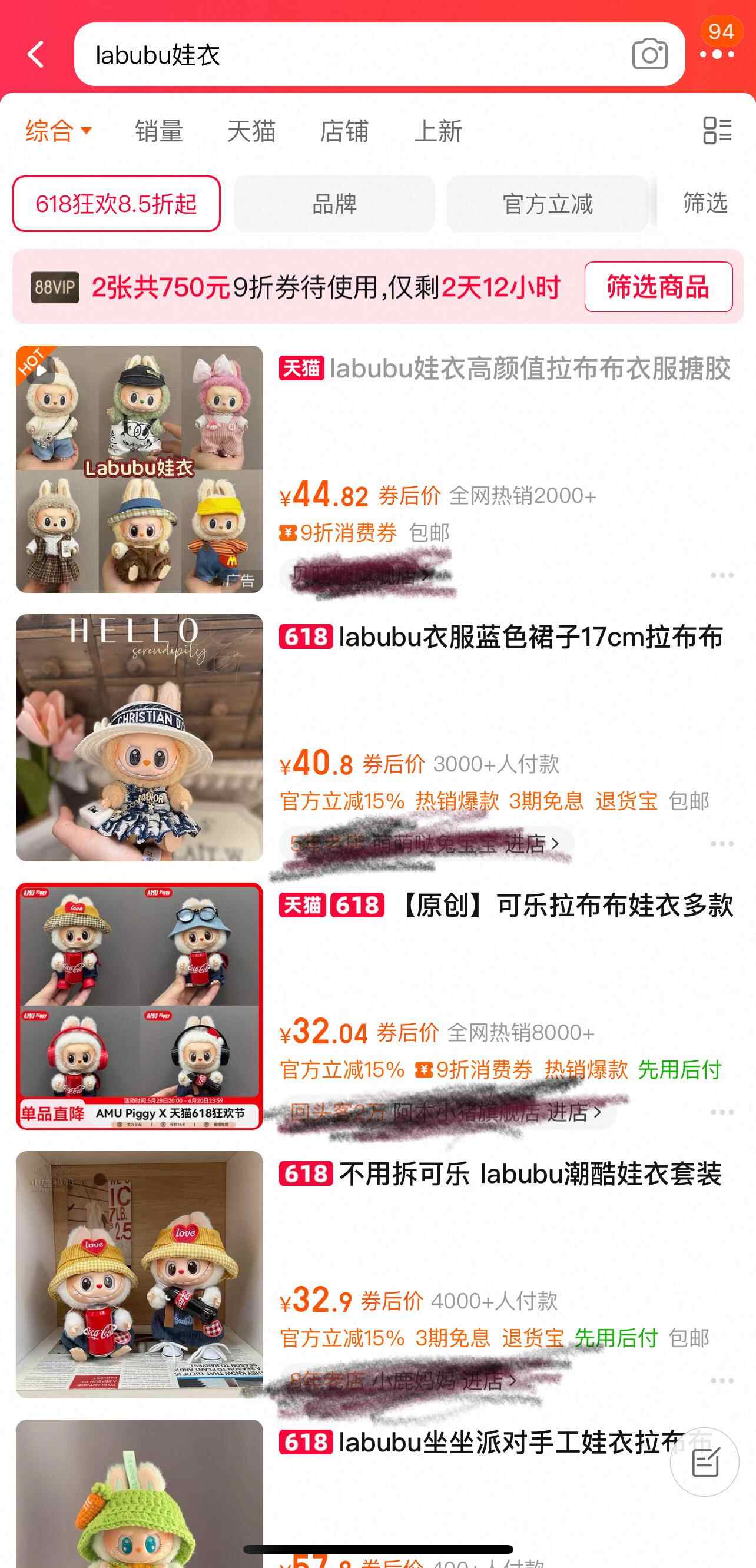The width and height of the screenshot is (756, 1568).
Task: Open more options for 不用拆可乐 labubu item
Action: point(722,1381)
